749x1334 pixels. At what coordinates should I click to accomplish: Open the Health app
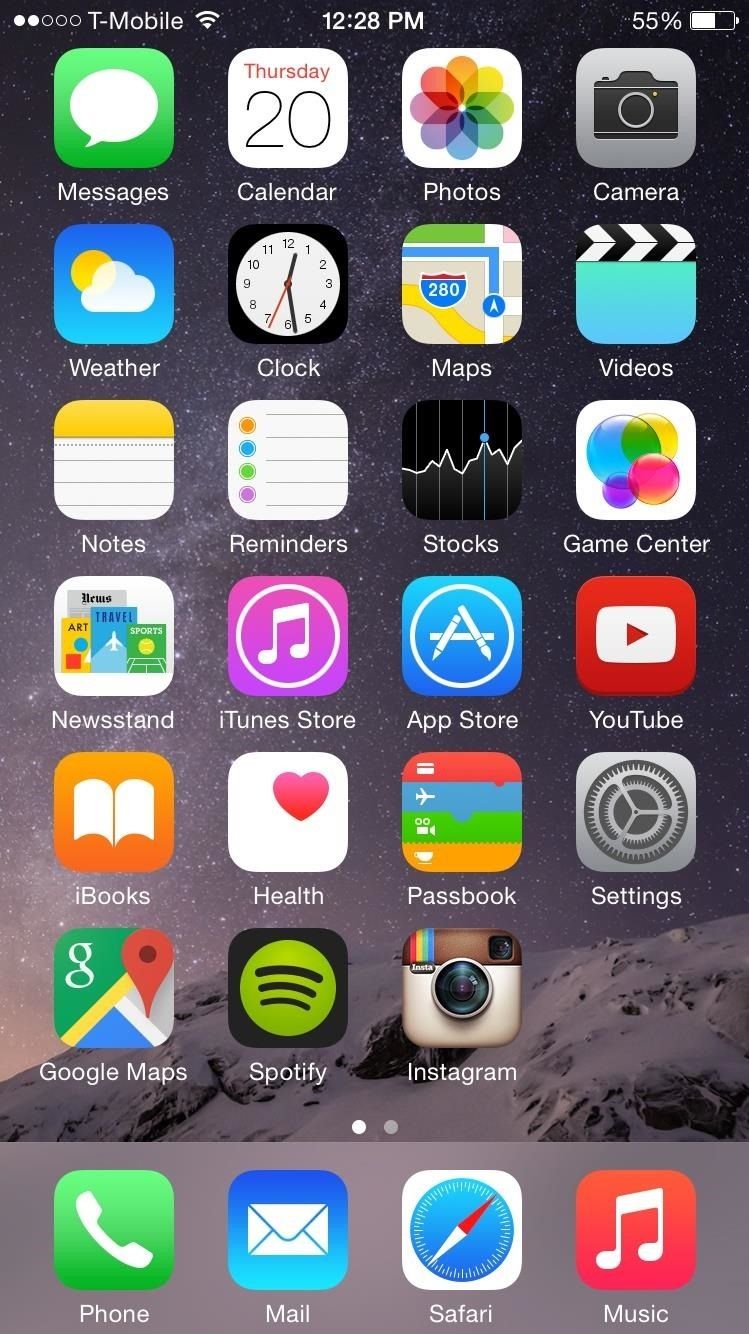[287, 812]
